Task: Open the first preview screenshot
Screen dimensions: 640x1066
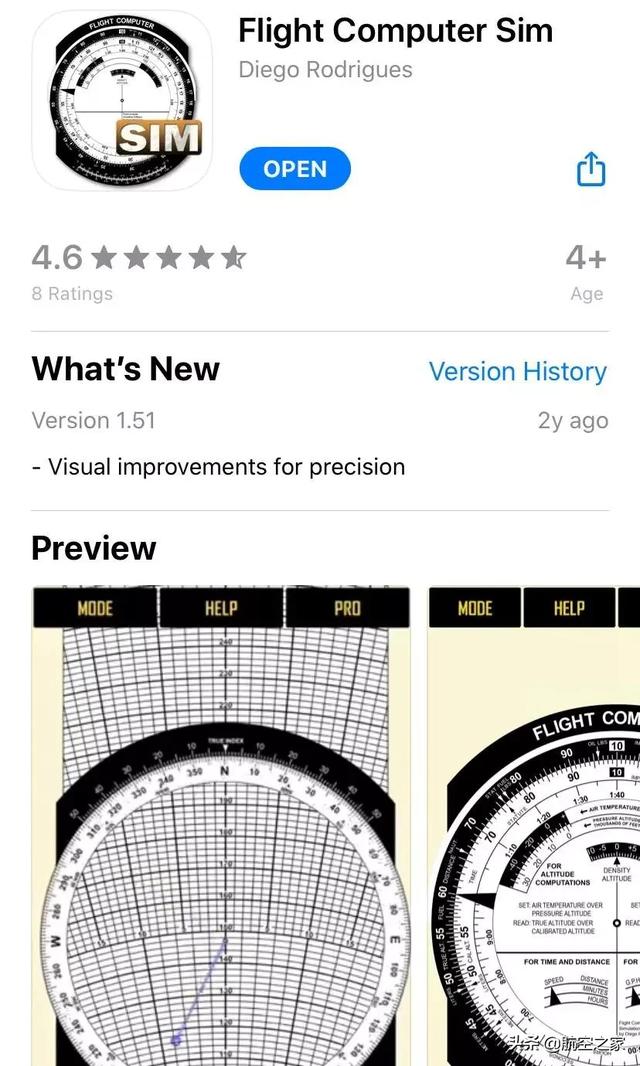Action: (x=221, y=825)
